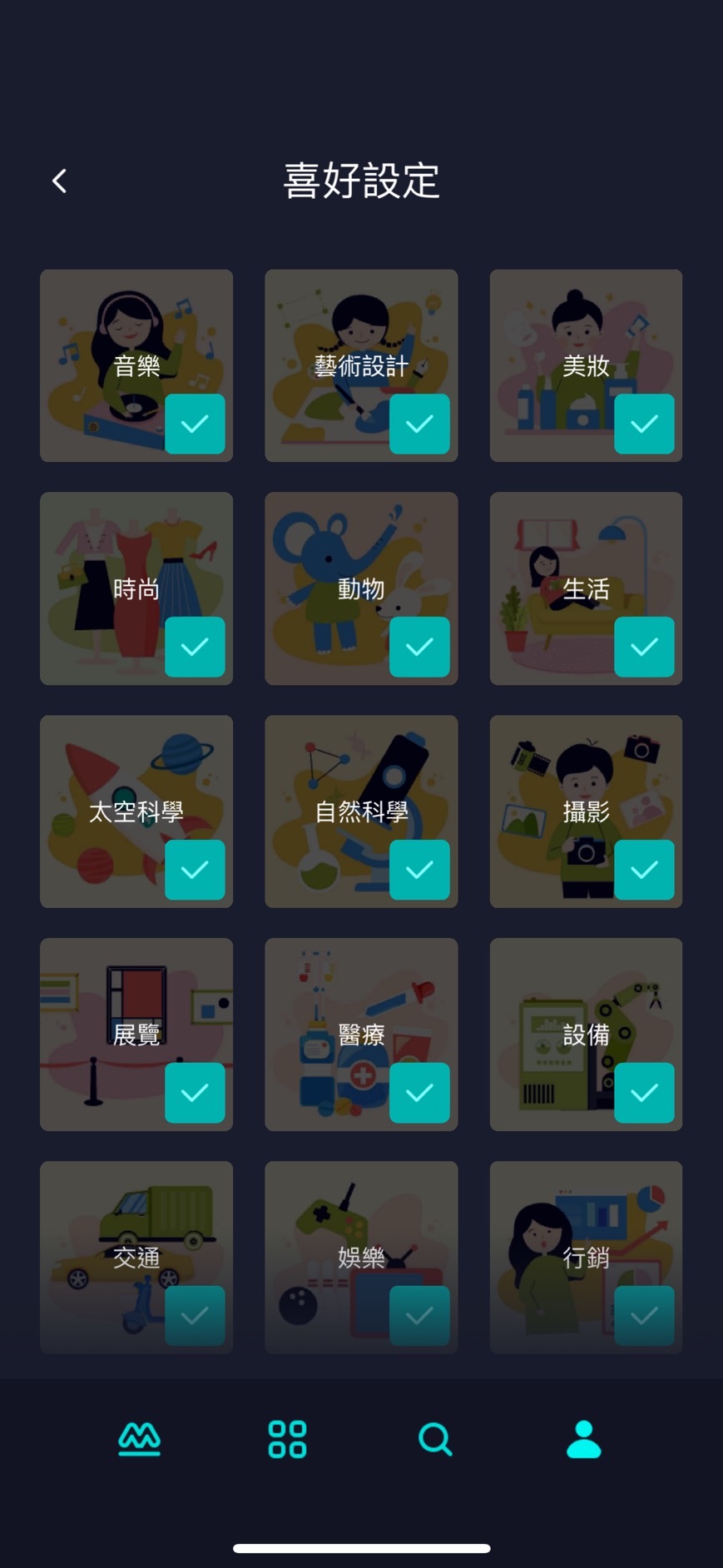Go back from 喜好設定 screen
This screenshot has width=723, height=1568.
pyautogui.click(x=59, y=181)
